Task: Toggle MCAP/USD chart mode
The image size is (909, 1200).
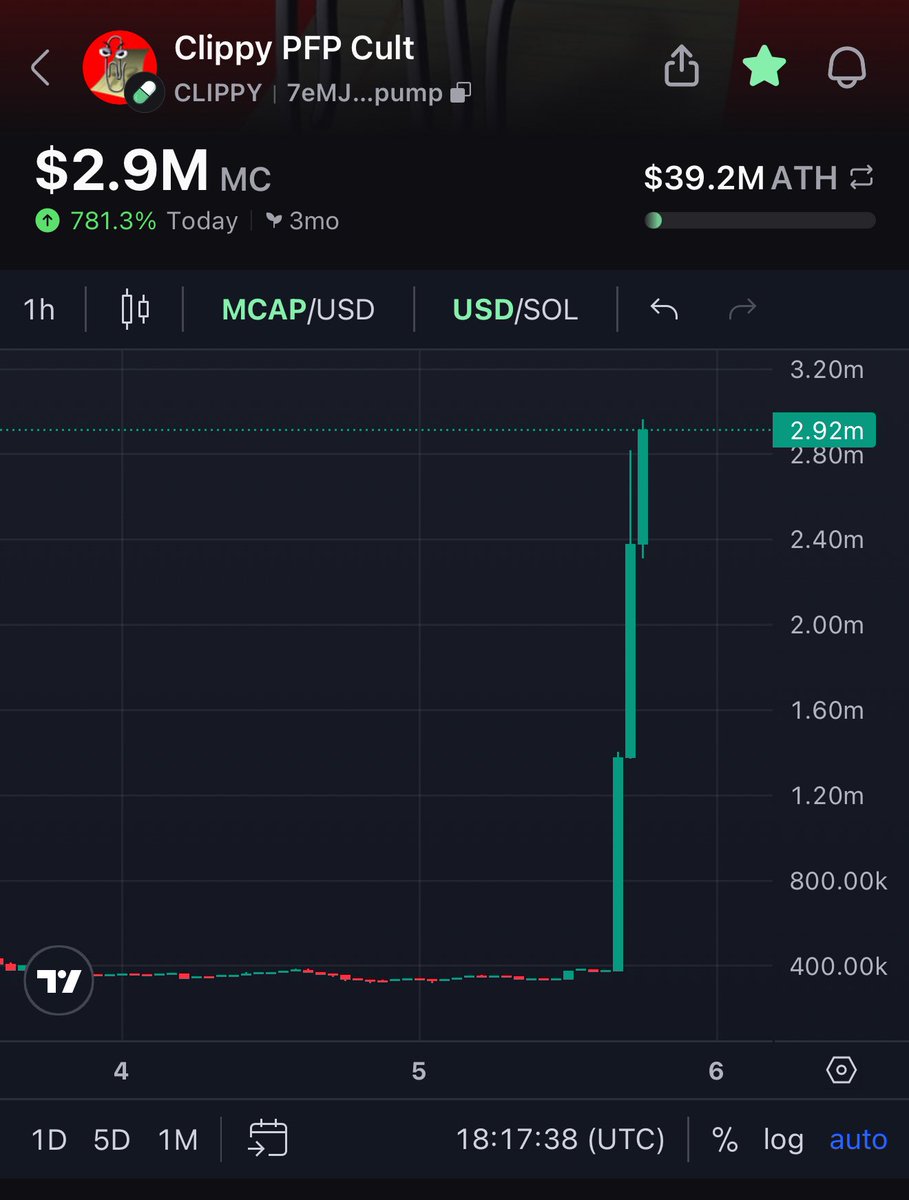Action: click(298, 309)
